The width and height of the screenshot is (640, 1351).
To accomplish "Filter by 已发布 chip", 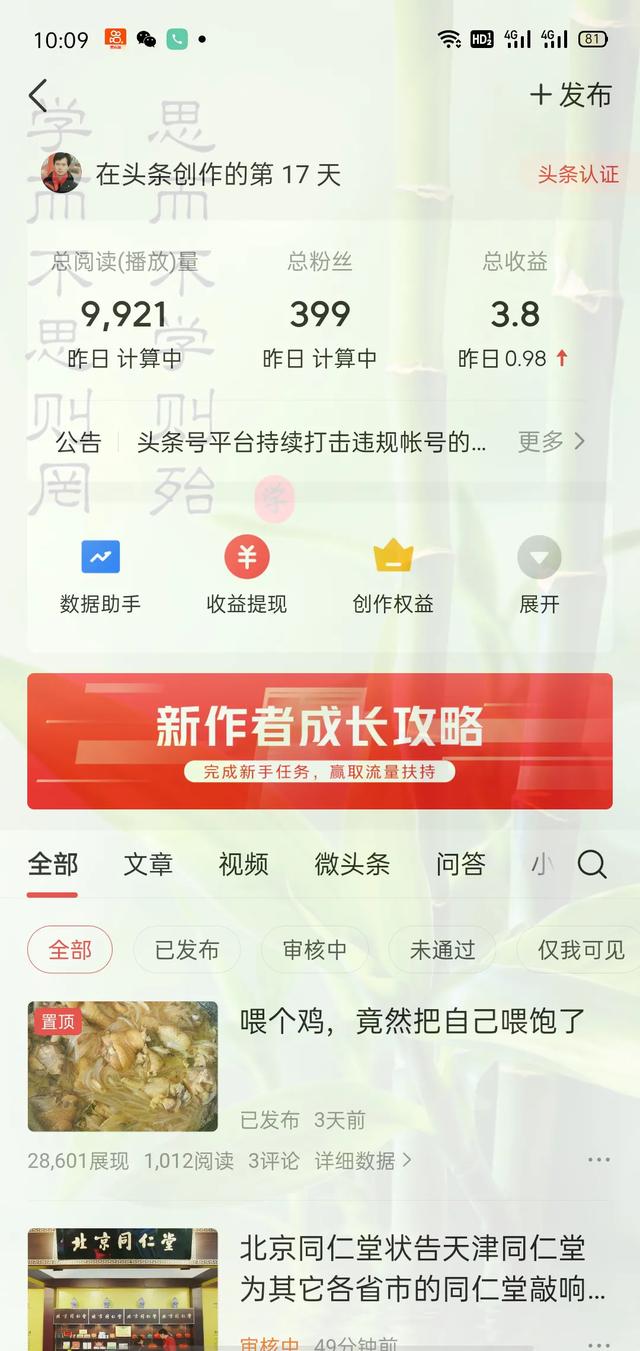I will click(x=187, y=950).
